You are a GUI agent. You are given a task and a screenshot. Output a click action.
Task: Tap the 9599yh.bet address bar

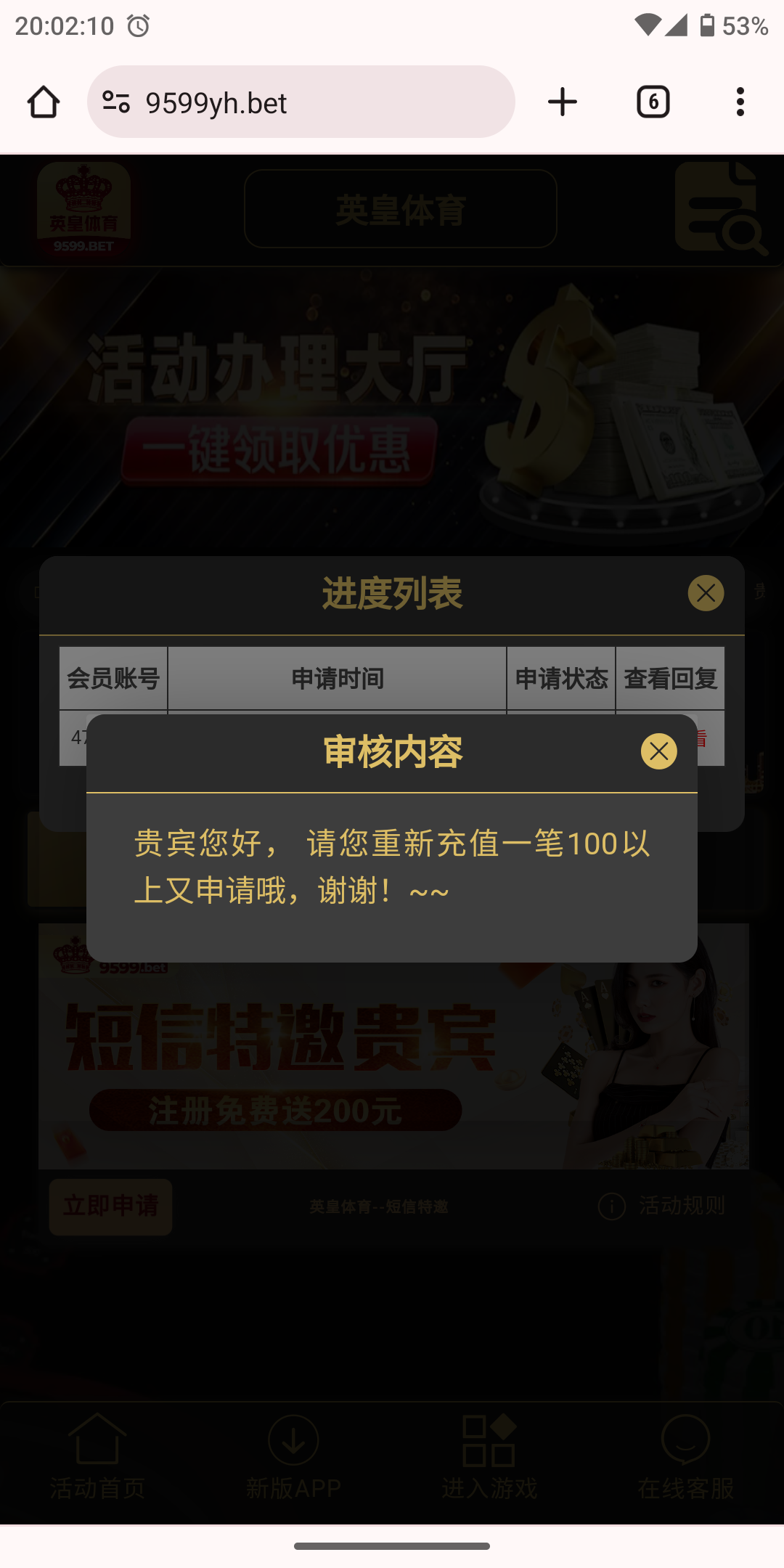pos(301,102)
